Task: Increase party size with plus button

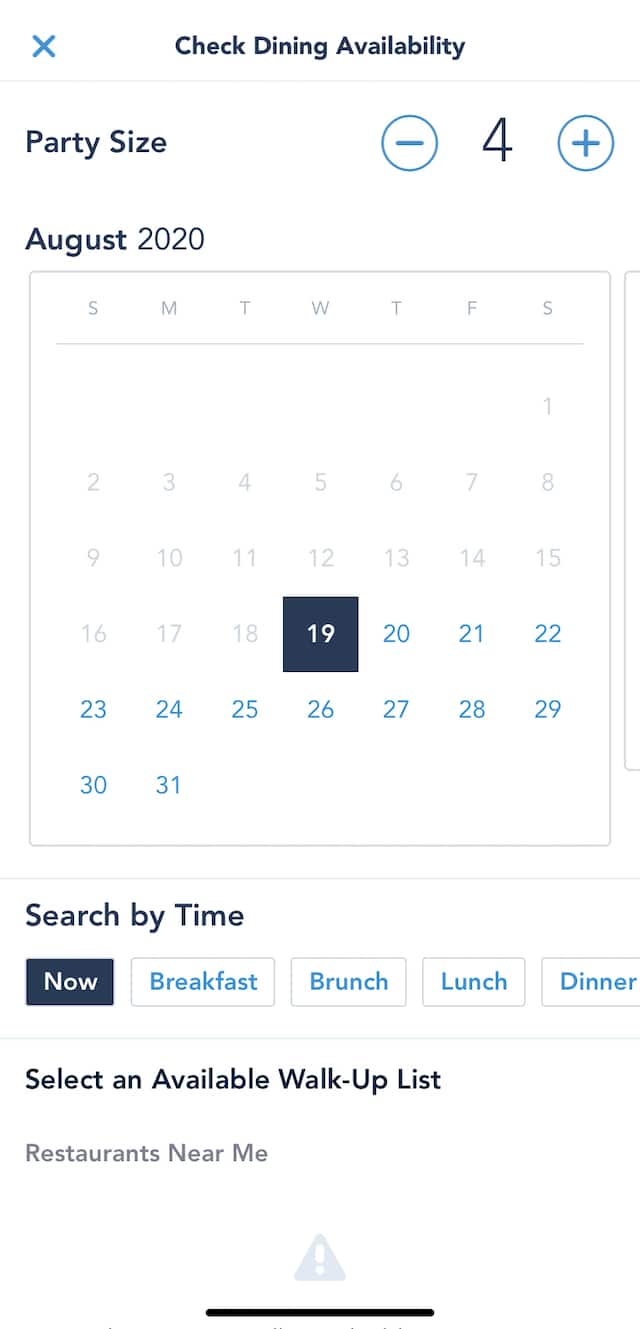Action: tap(586, 143)
